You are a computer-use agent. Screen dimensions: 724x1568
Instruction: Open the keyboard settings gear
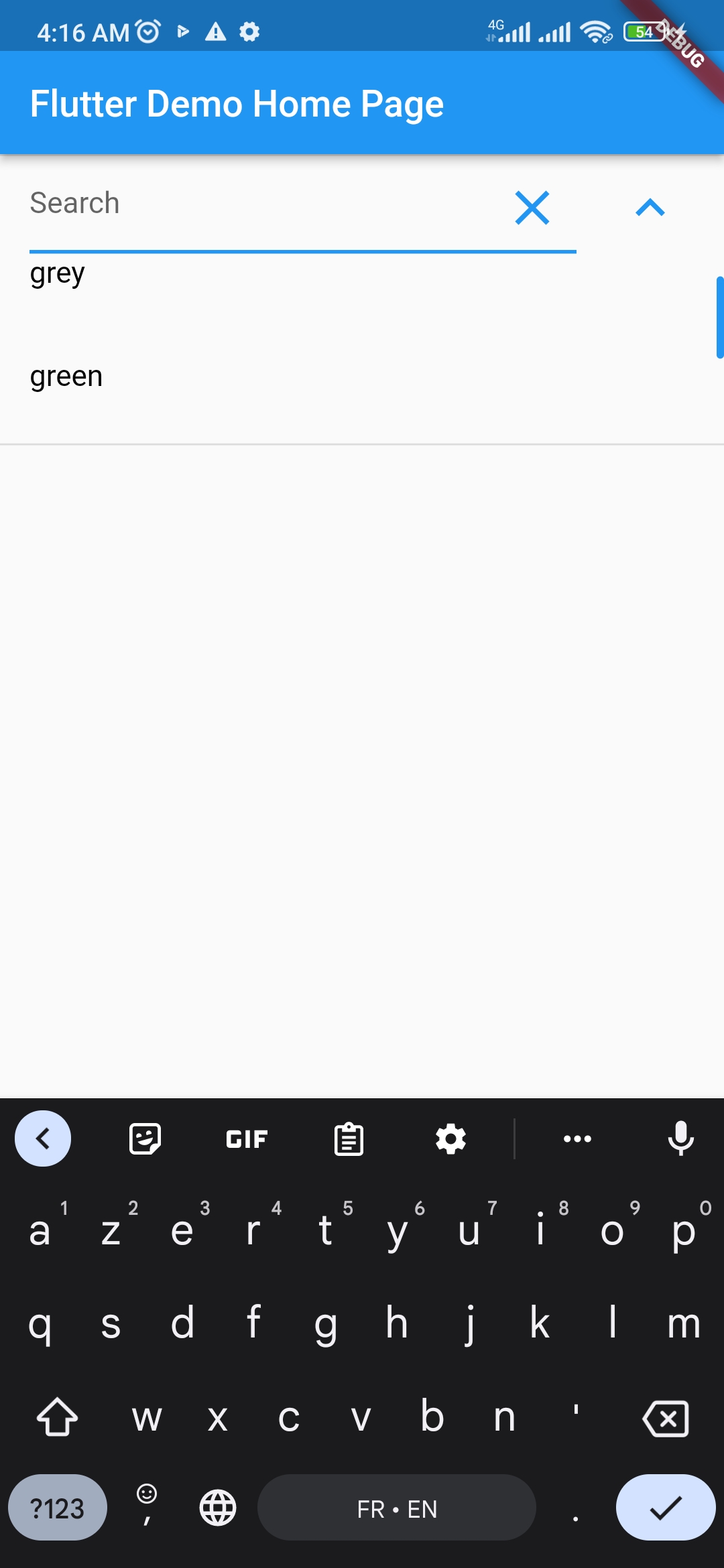[x=450, y=1138]
